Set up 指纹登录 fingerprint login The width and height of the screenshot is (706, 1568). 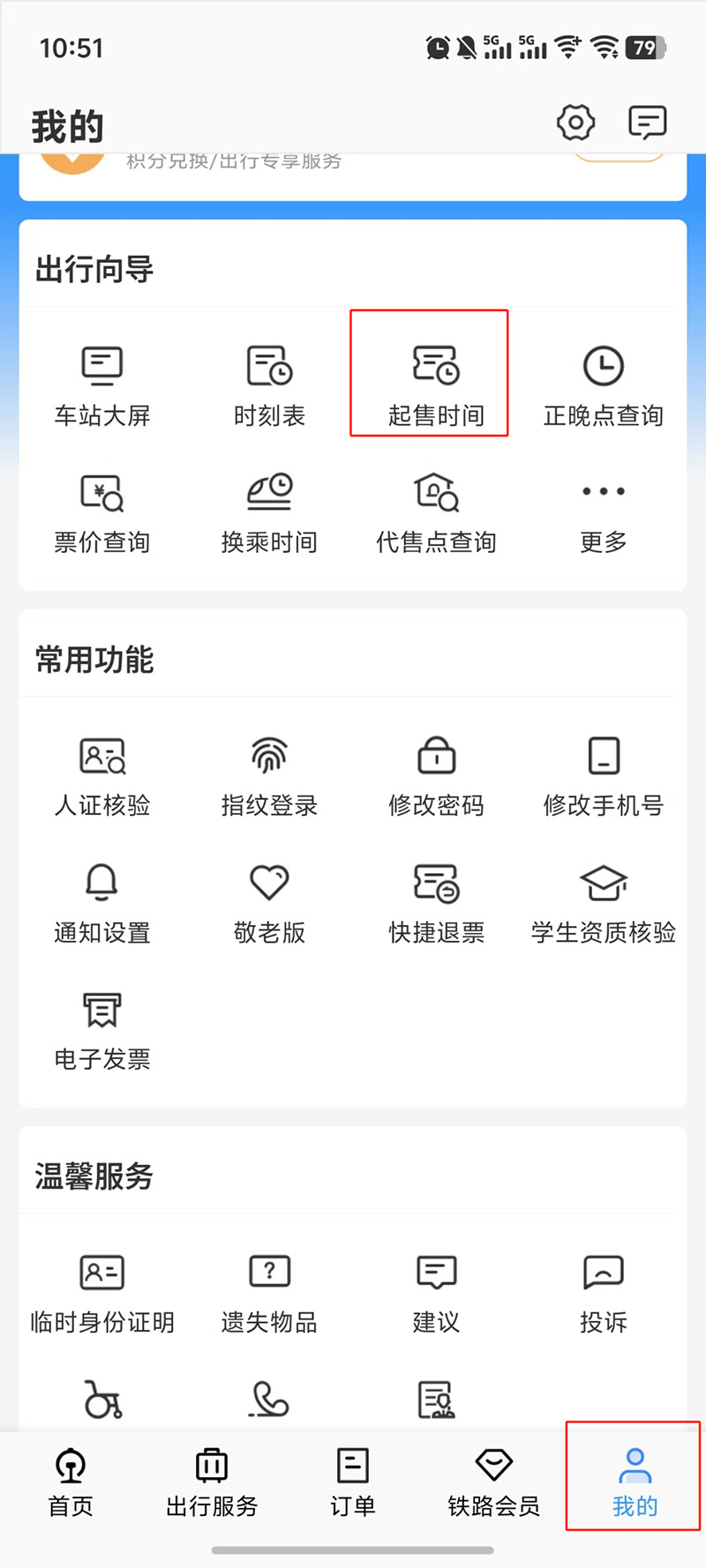pyautogui.click(x=269, y=776)
